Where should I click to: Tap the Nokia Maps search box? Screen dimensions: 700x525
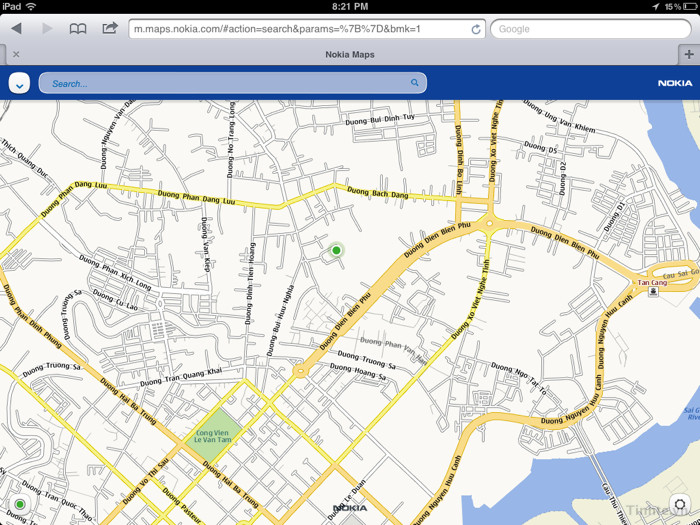coord(225,84)
